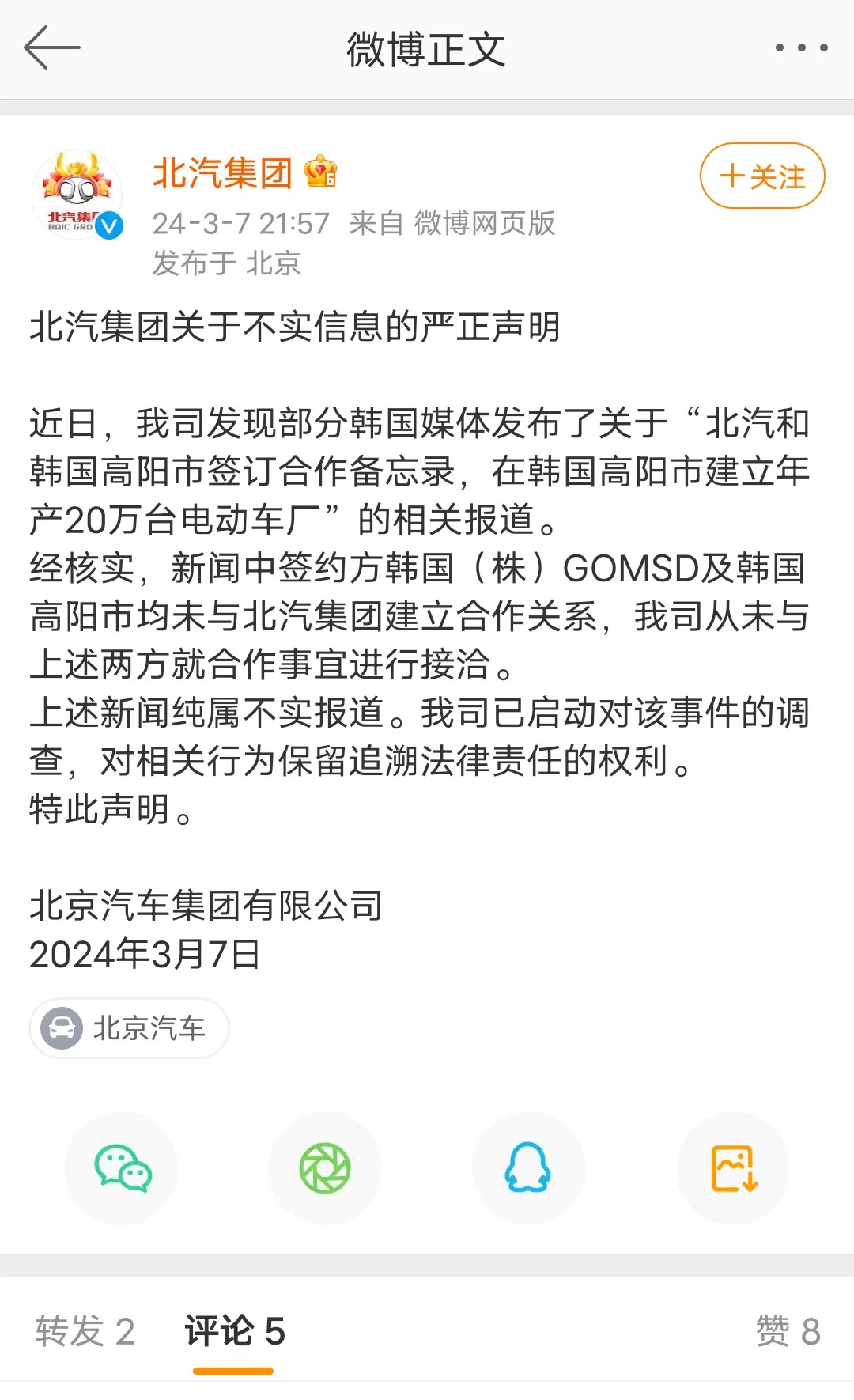This screenshot has height=1400, width=854.
Task: Follow 北汽集团 with the 关注 button
Action: pyautogui.click(x=762, y=176)
